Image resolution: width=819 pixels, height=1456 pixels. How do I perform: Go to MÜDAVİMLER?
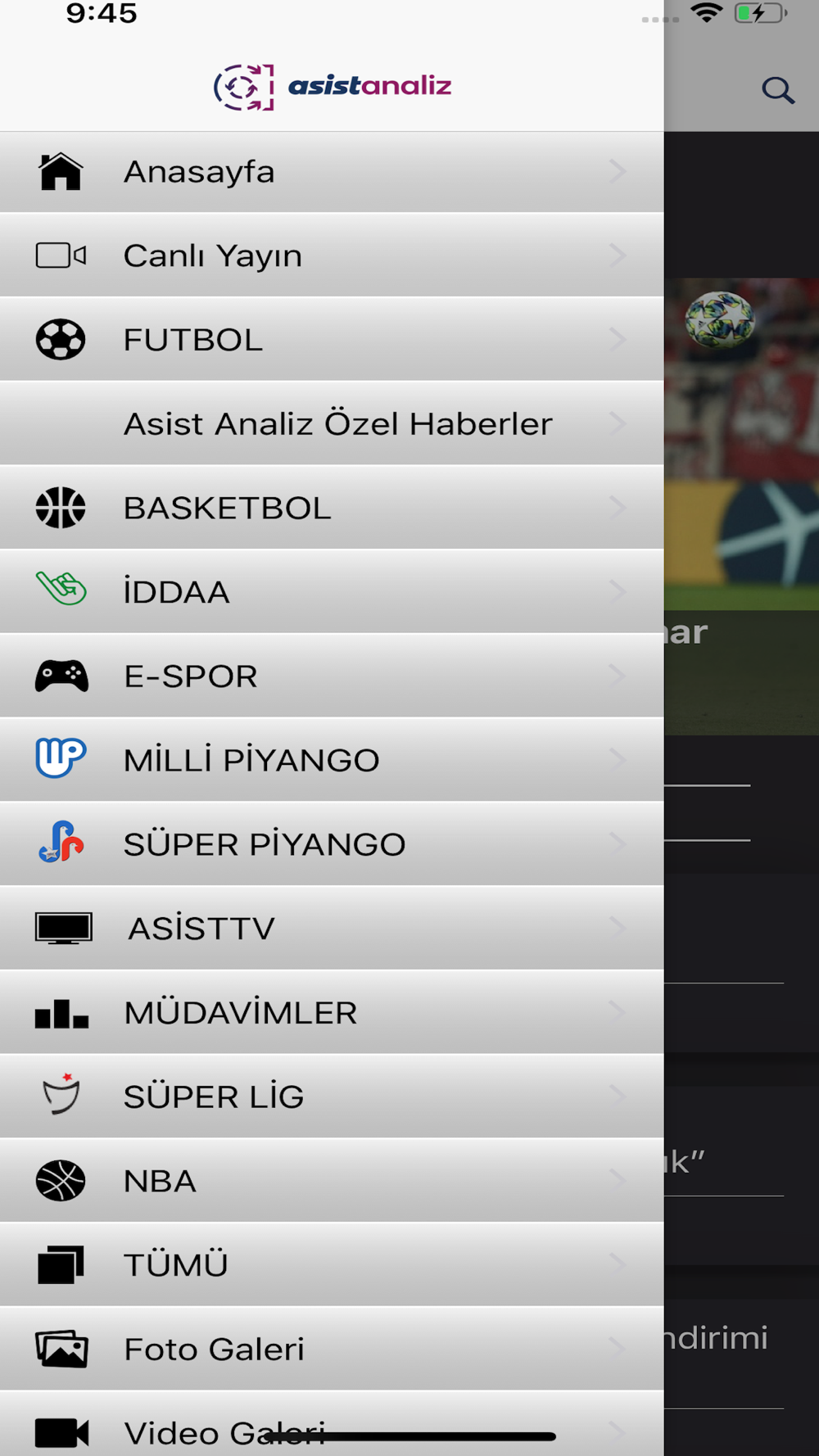tap(332, 1013)
